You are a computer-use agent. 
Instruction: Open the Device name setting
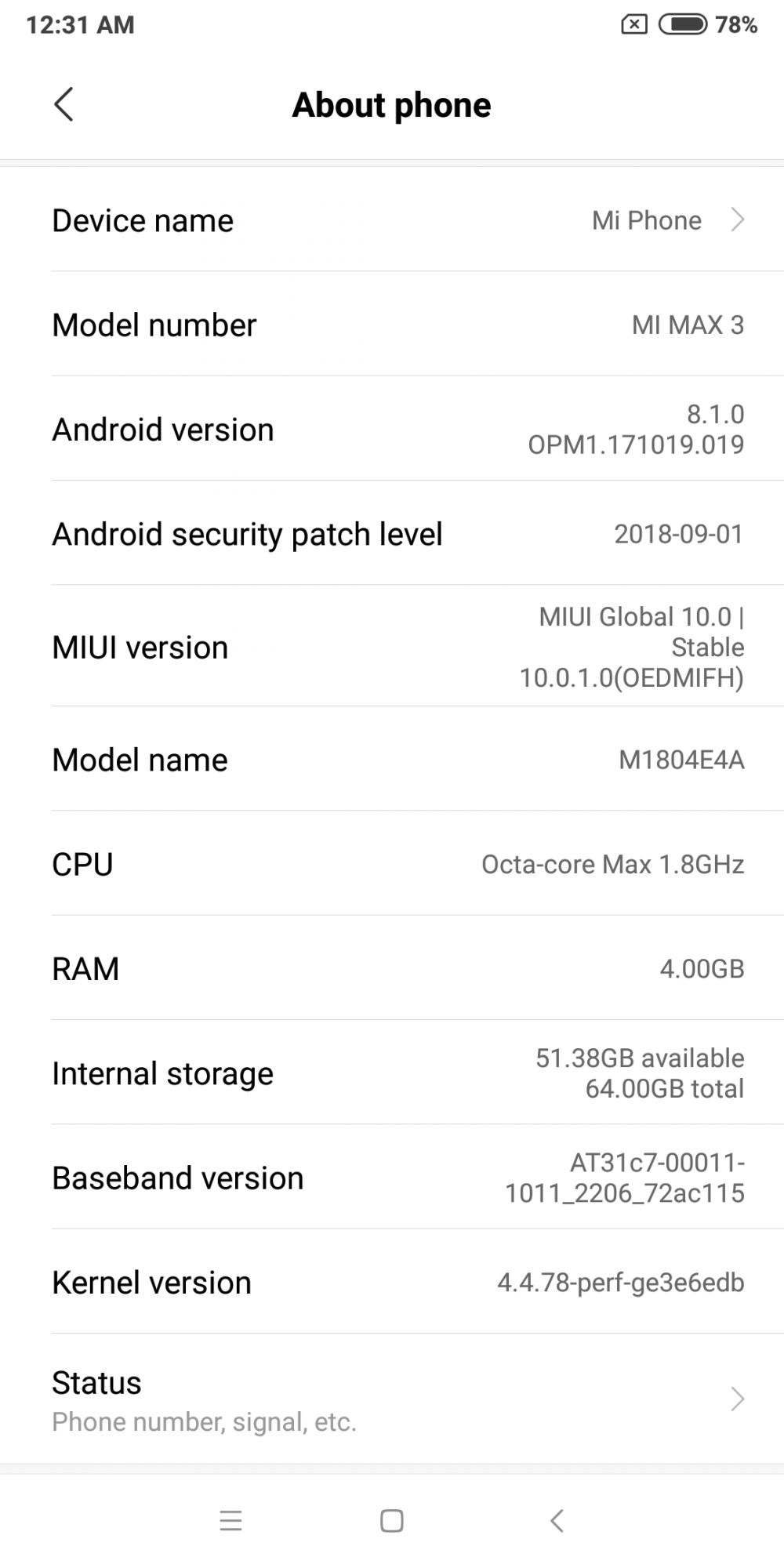pyautogui.click(x=392, y=220)
